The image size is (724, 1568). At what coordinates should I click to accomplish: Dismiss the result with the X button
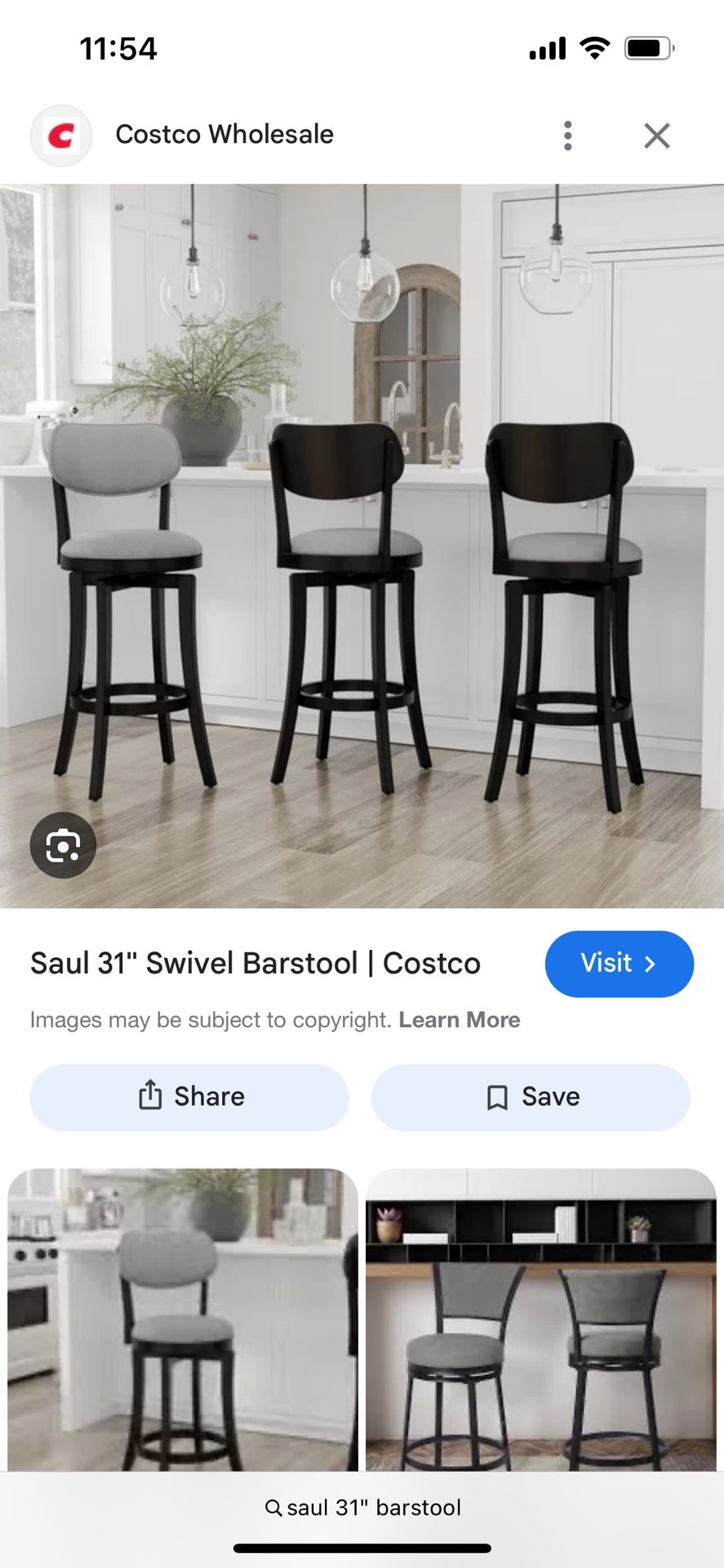[x=656, y=136]
